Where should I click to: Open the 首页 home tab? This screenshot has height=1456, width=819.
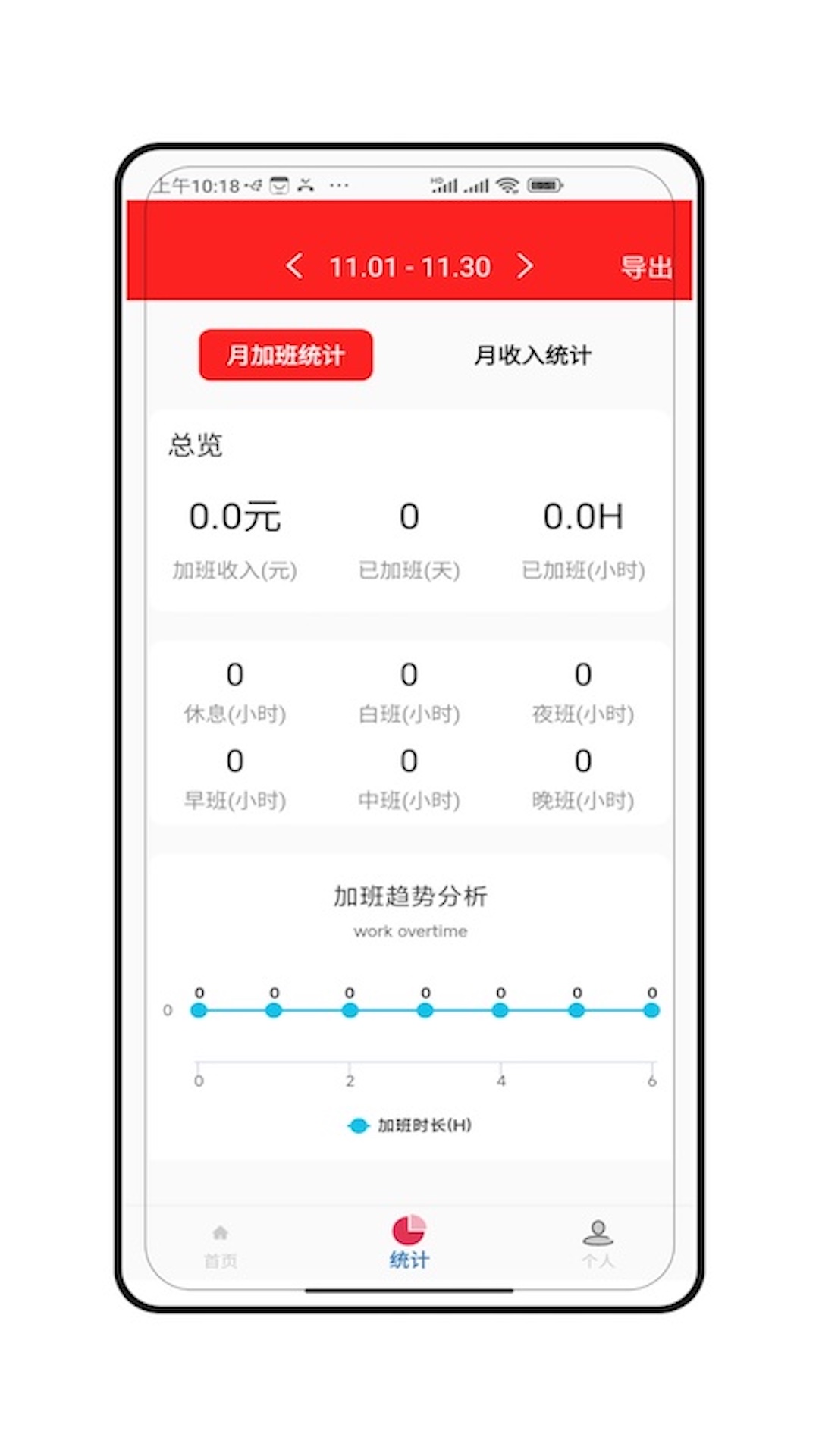[221, 1244]
